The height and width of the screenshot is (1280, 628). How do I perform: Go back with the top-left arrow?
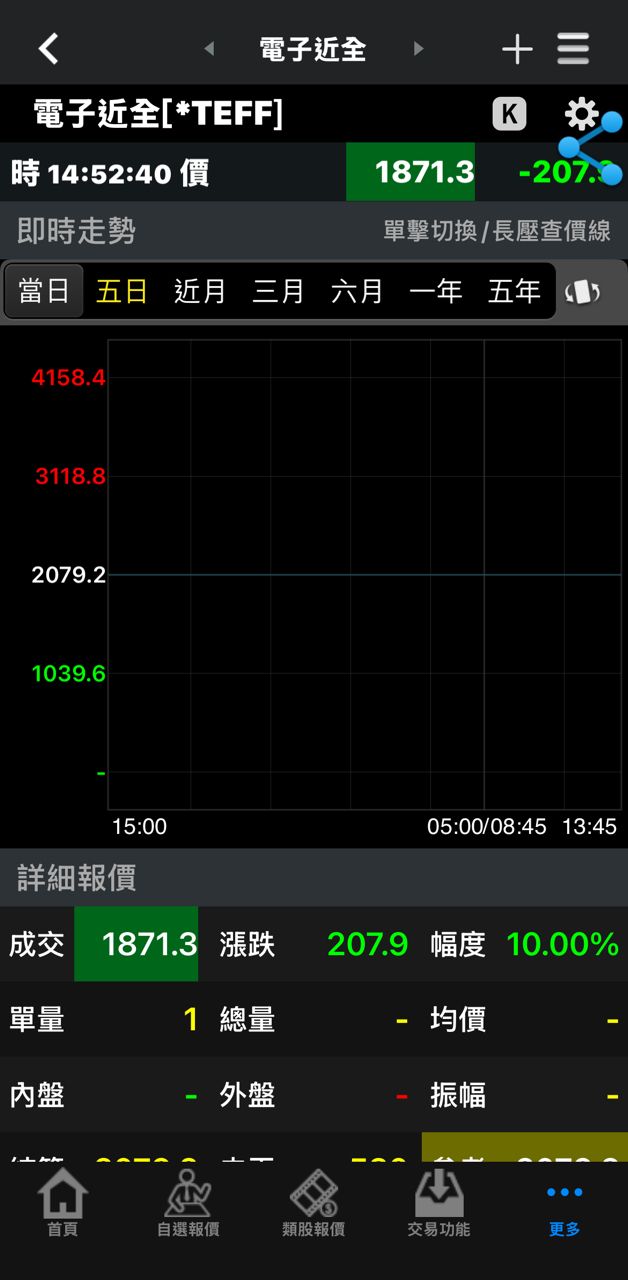[x=48, y=48]
